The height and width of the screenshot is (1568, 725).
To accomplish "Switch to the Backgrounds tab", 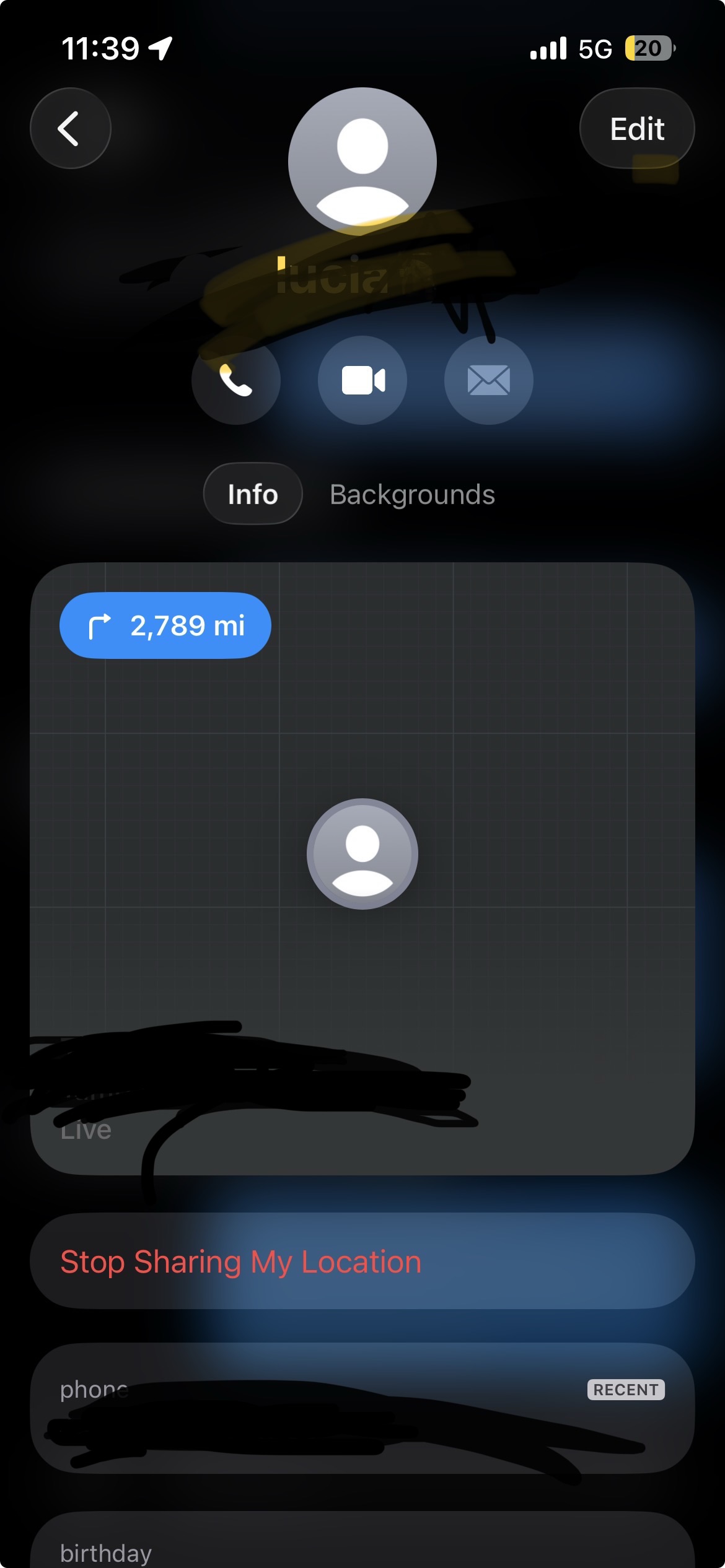I will pyautogui.click(x=412, y=494).
